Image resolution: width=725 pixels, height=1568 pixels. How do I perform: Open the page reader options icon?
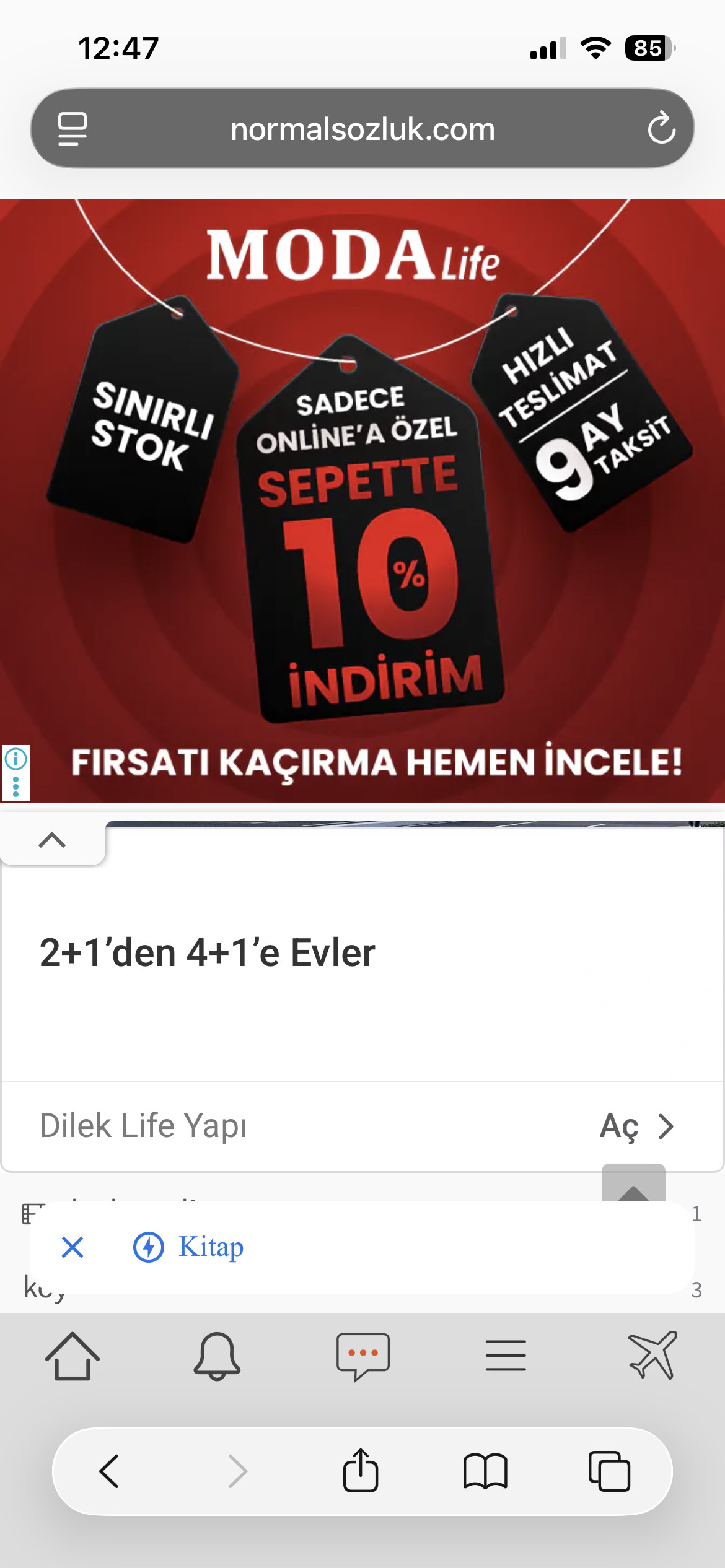pos(72,129)
